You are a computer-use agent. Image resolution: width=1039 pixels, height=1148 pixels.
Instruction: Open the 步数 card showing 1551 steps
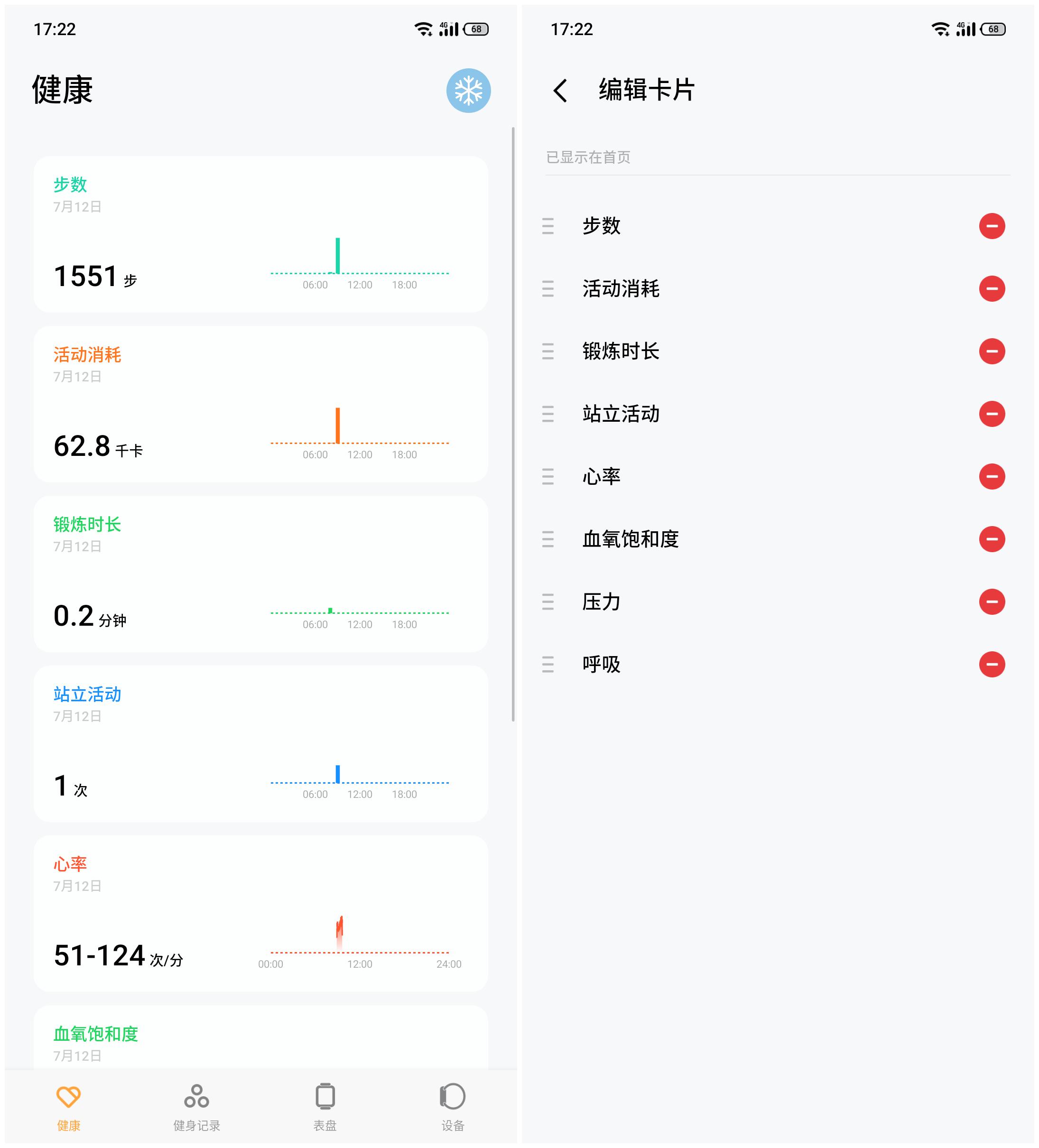(261, 233)
